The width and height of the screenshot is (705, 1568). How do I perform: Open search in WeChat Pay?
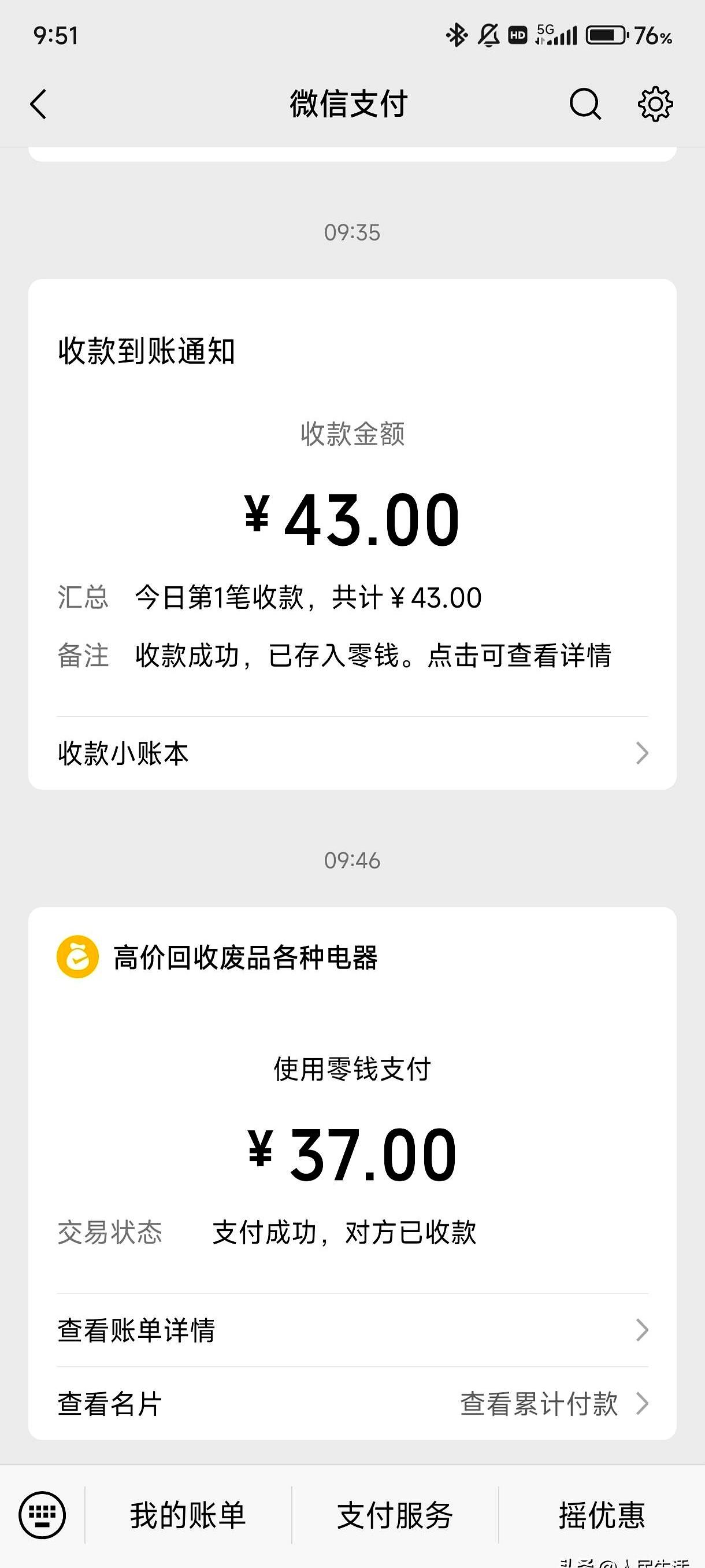[585, 102]
